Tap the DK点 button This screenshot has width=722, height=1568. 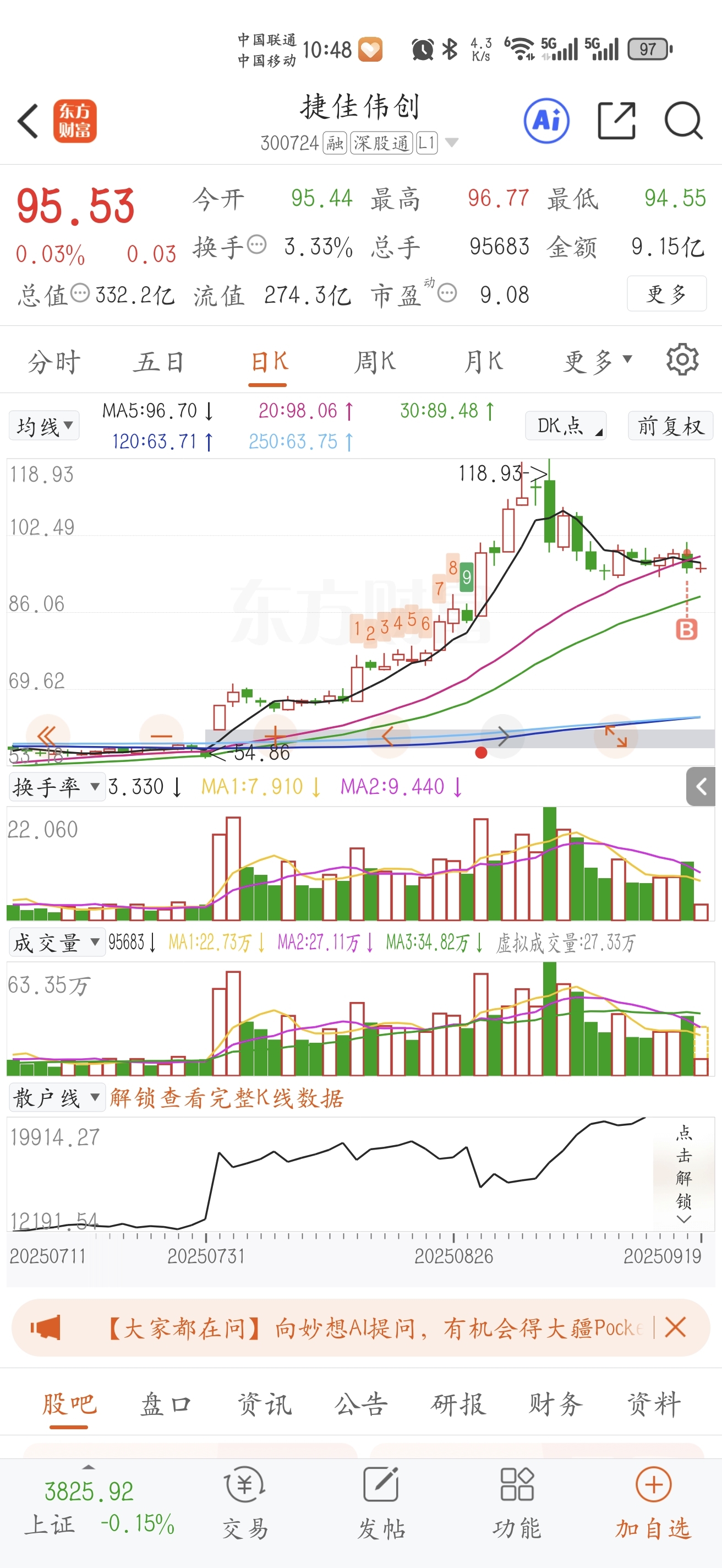coord(566,426)
